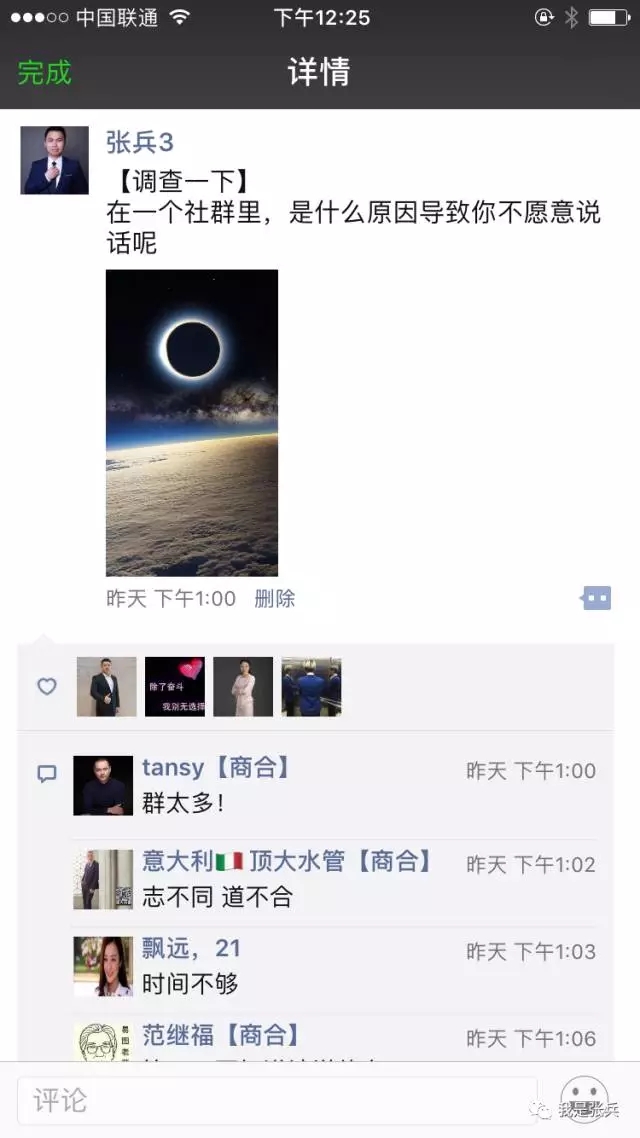Tap 完成 to close the details
This screenshot has height=1138, width=640.
point(45,73)
